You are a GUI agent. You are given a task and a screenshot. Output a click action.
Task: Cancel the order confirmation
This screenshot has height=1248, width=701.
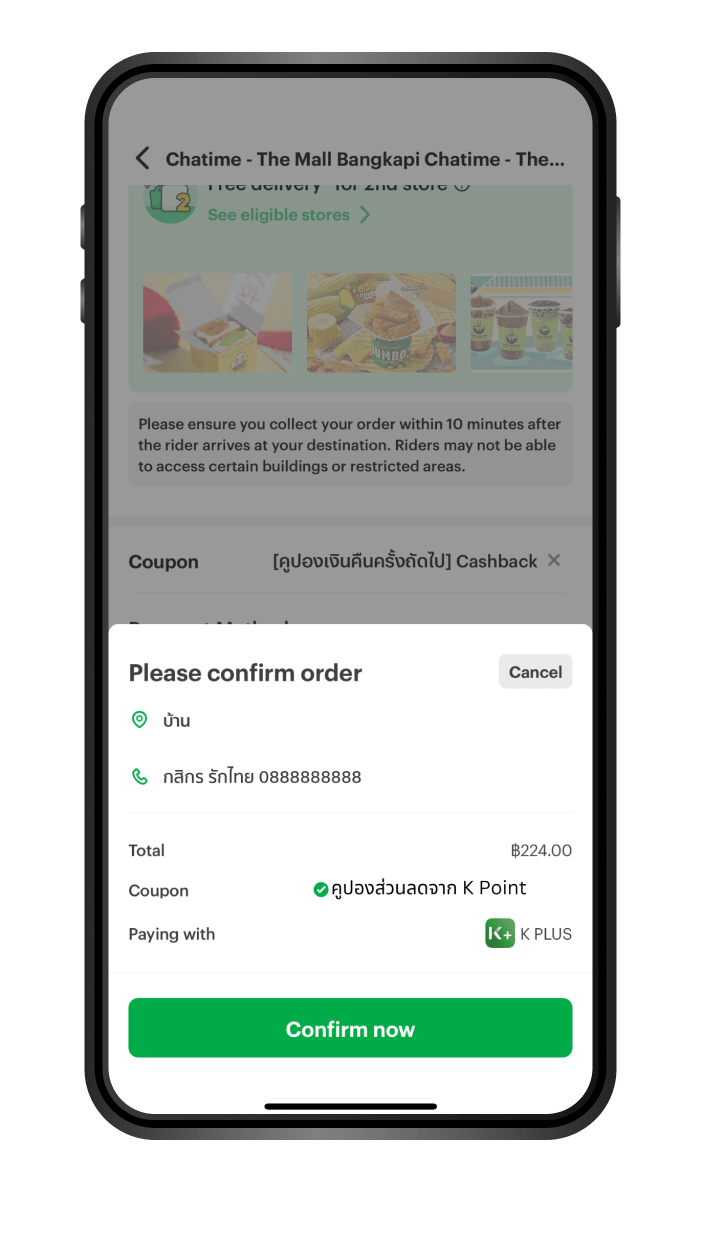tap(535, 672)
